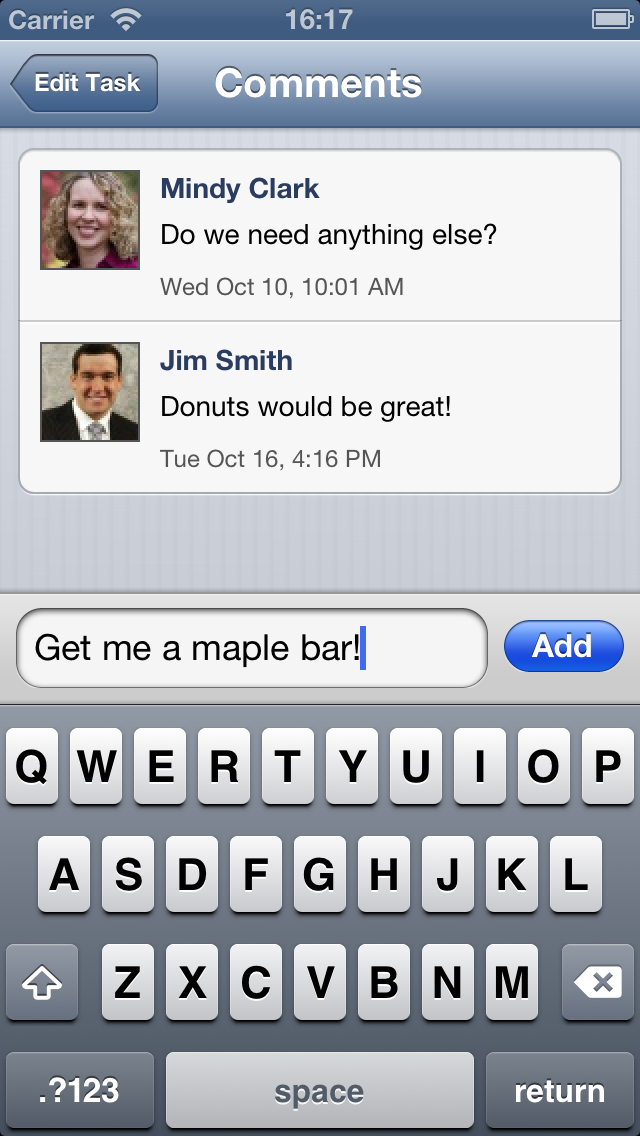Go back to Edit Task
Viewport: 640px width, 1136px height.
coord(85,84)
